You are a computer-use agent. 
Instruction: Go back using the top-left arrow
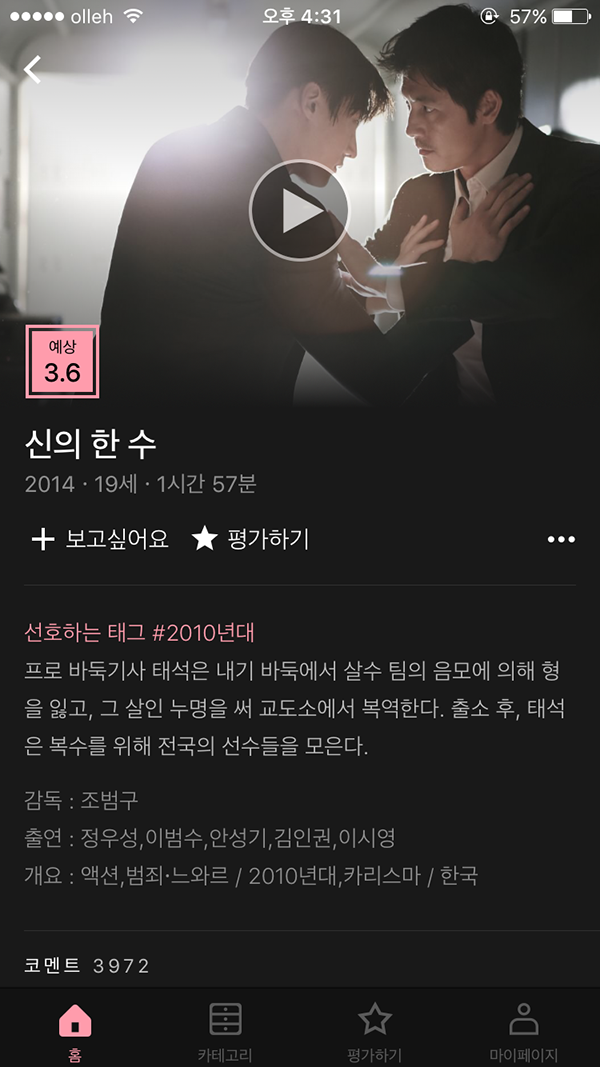tap(33, 69)
